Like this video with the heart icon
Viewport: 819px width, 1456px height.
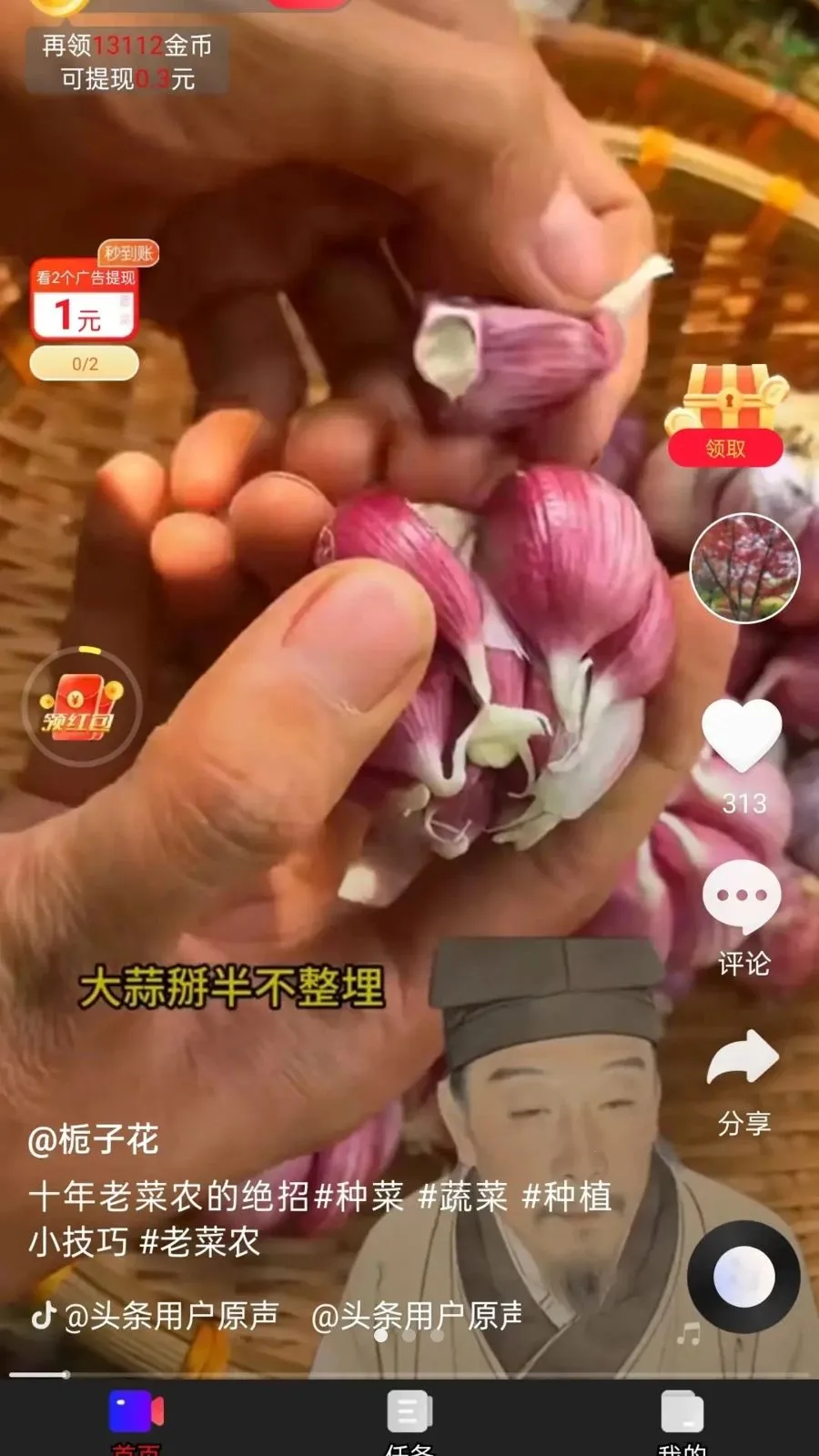(x=743, y=735)
